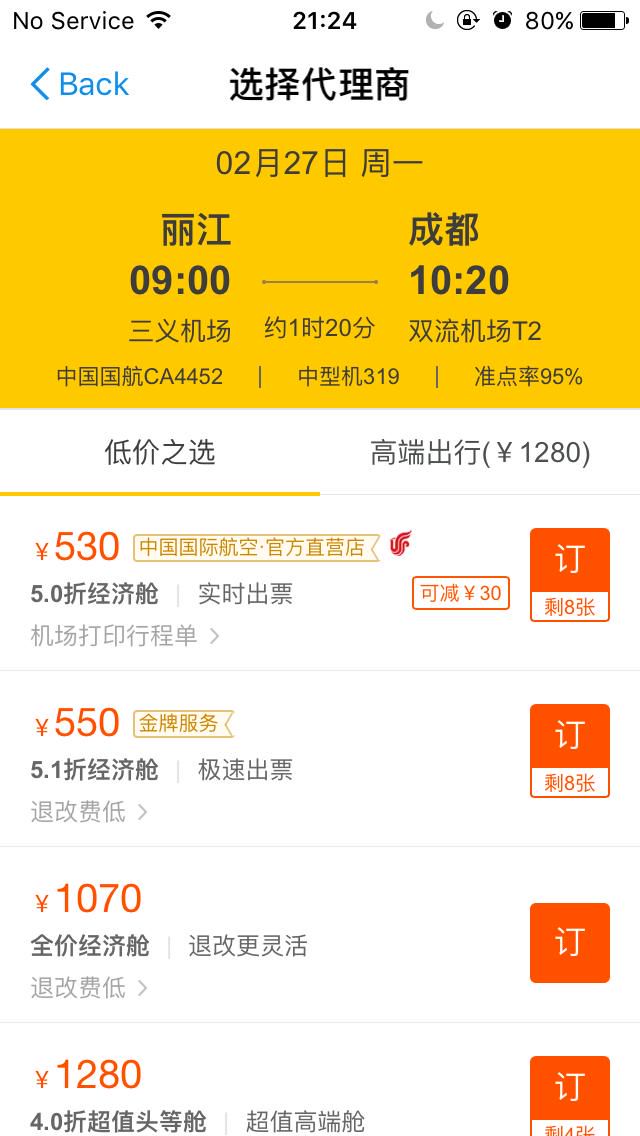Open 机场打印行程单 details
This screenshot has height=1136, width=640.
pos(125,635)
